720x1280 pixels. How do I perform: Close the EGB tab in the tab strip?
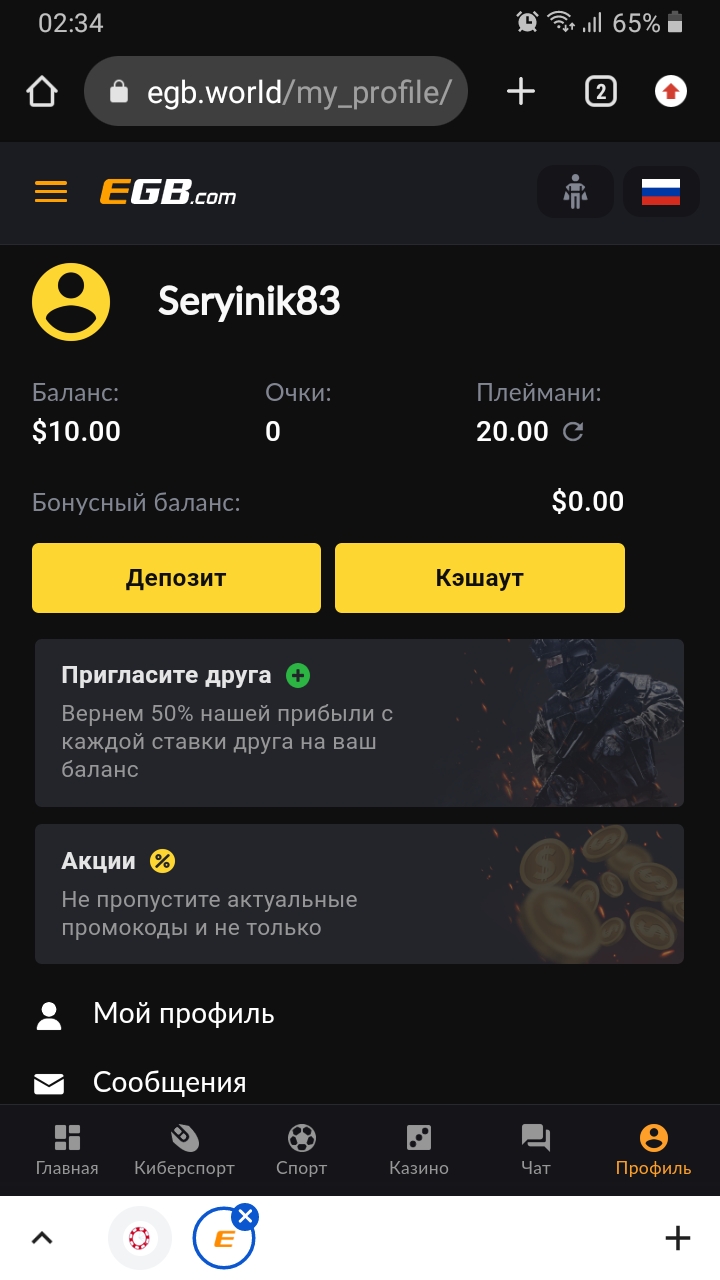click(245, 1216)
